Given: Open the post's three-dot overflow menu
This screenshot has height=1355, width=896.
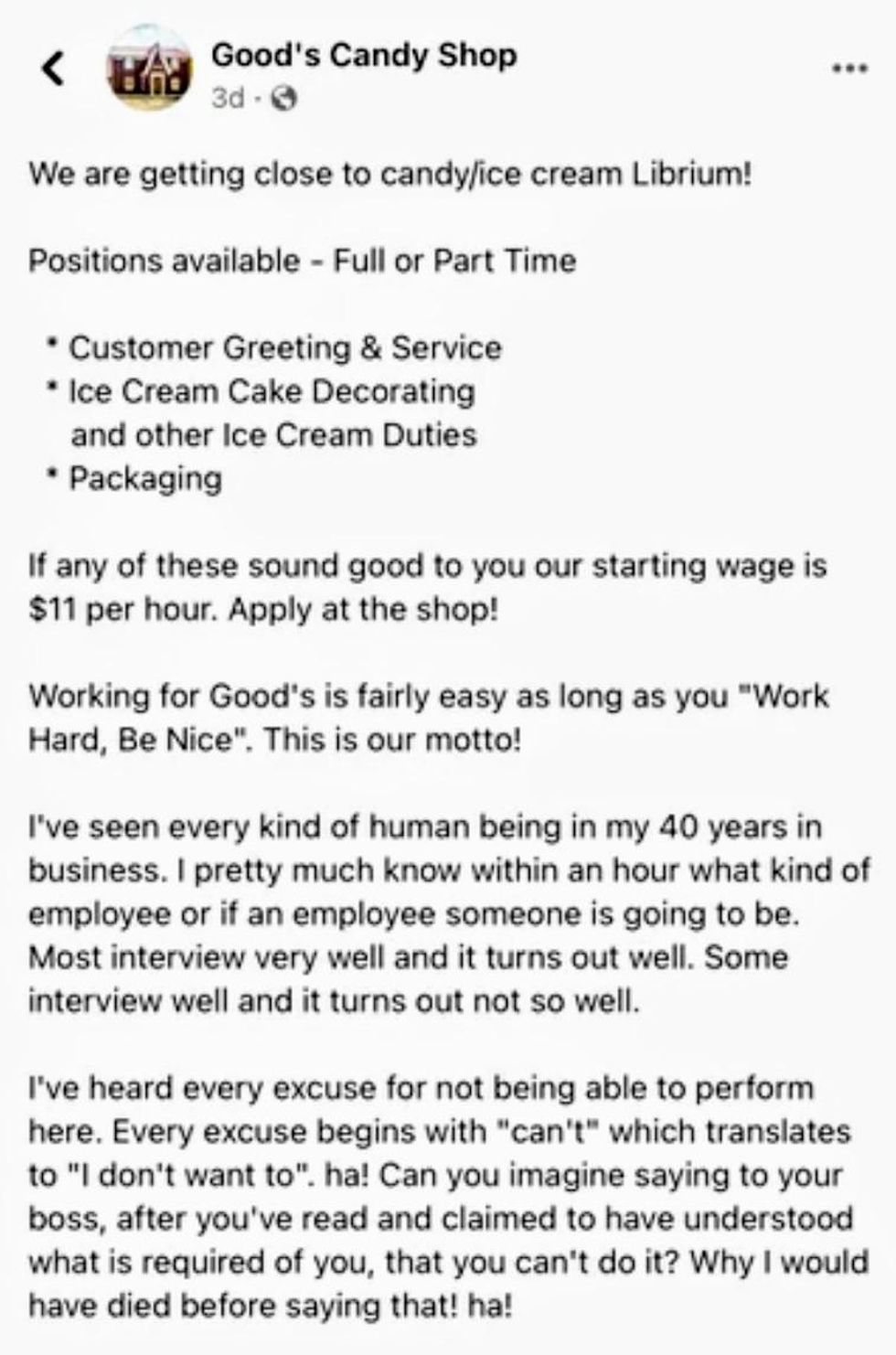Looking at the screenshot, I should coord(849,69).
